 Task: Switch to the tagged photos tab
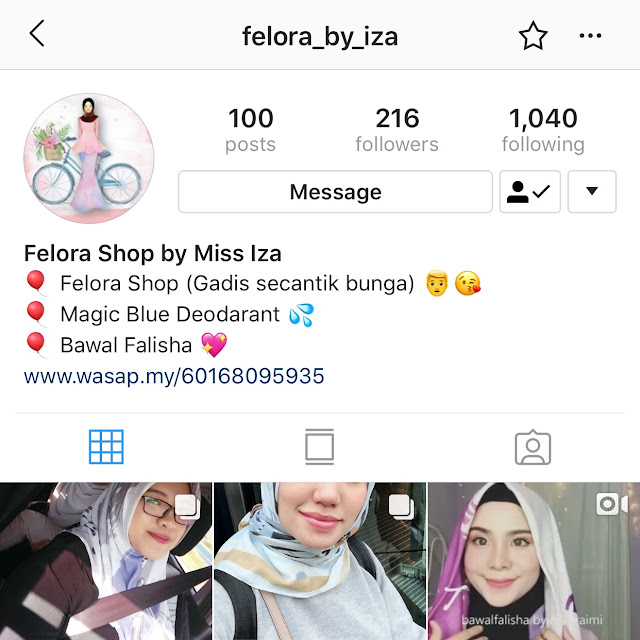point(533,447)
